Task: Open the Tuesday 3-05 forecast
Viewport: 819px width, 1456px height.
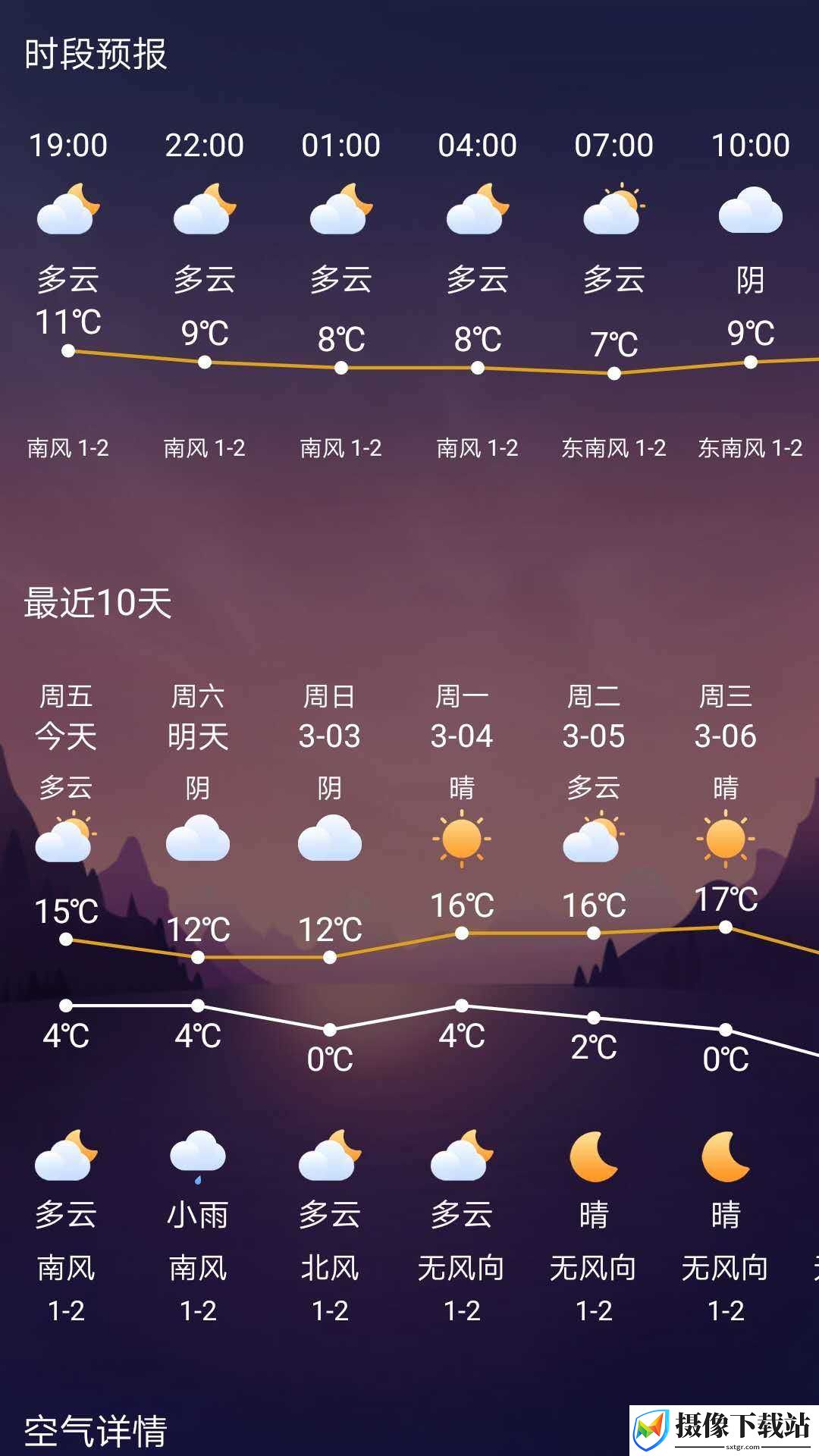Action: point(594,1003)
